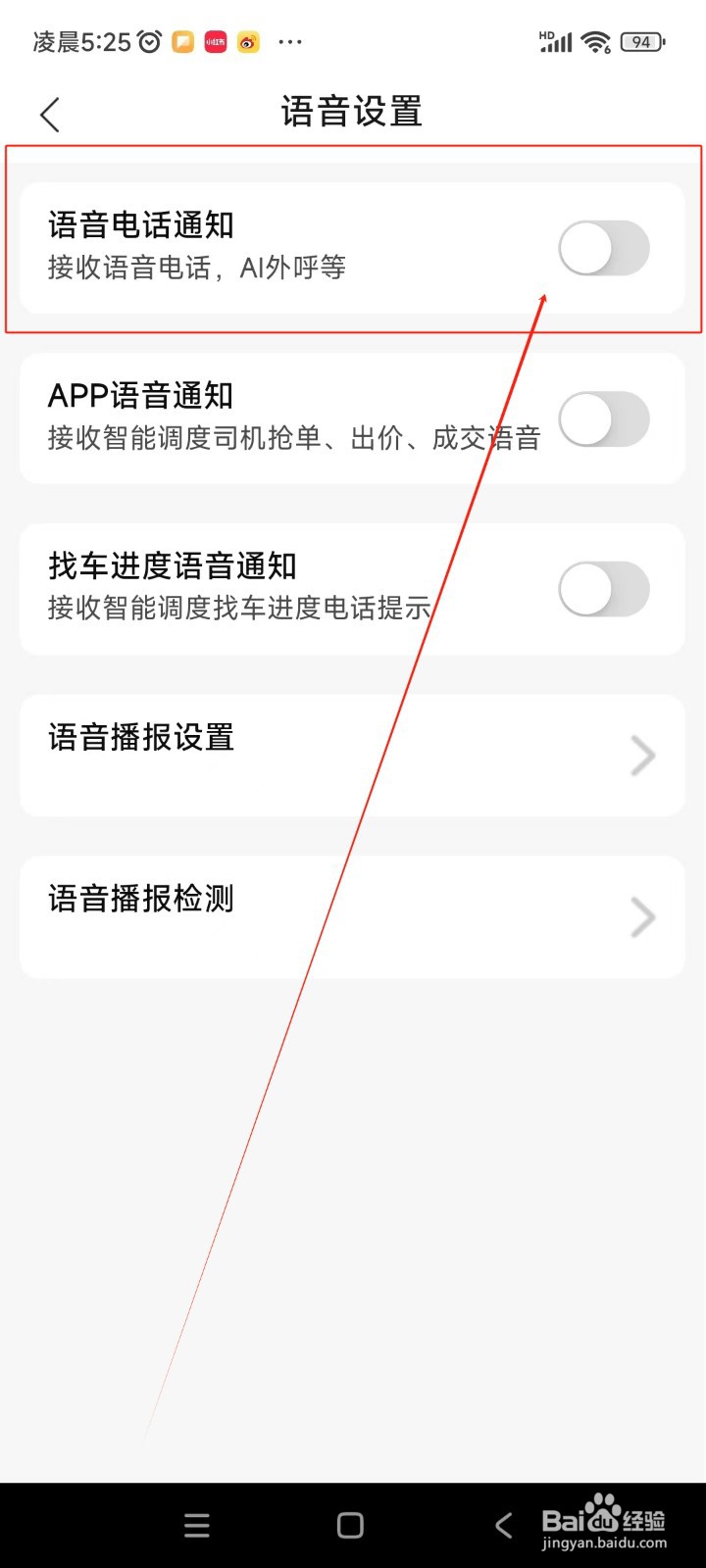Open 语音播报设置 via its chevron
Screen dimensions: 706x1568
click(642, 756)
